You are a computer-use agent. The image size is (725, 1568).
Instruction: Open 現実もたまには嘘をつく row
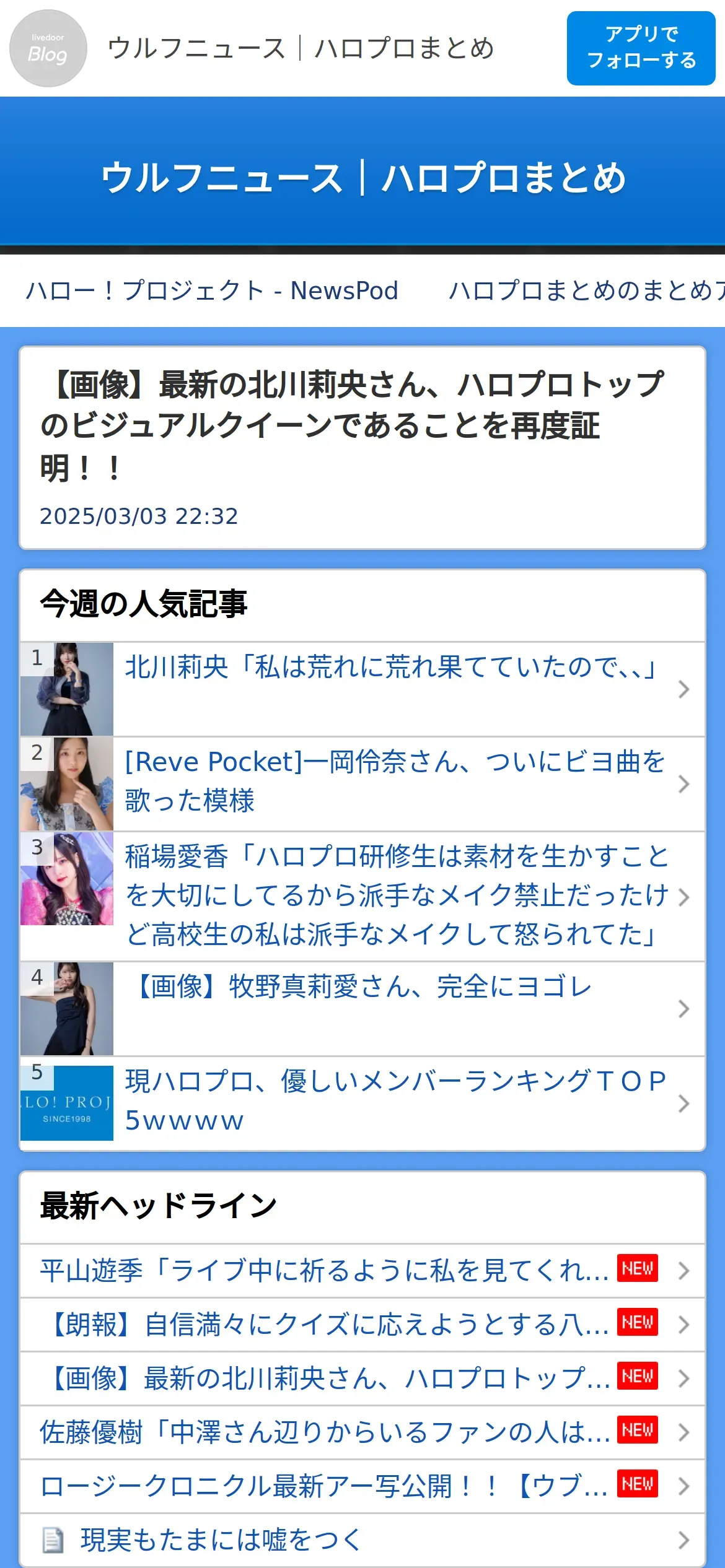(362, 1540)
